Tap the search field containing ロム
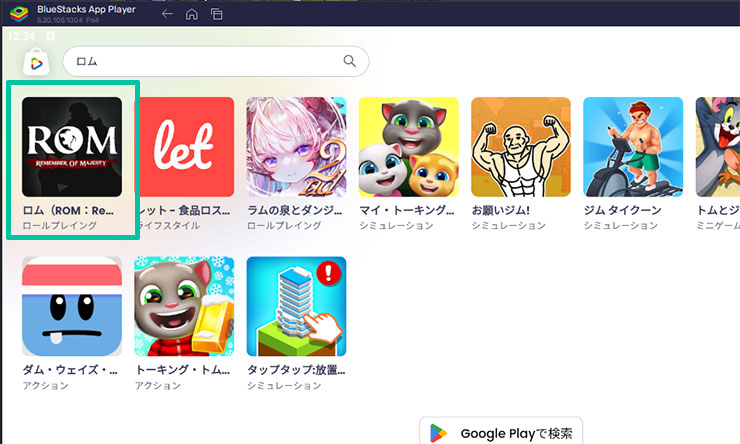Viewport: 740px width, 444px height. coord(200,62)
